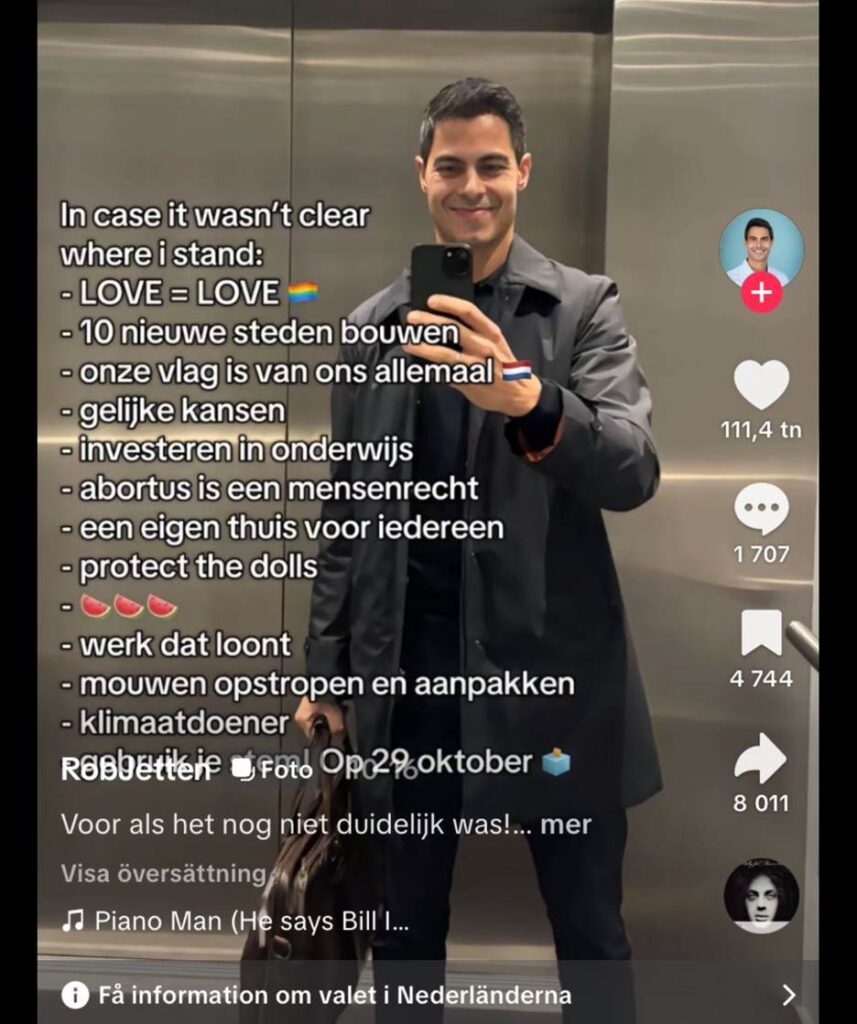Open the RobJetten username
The image size is (857, 1024).
(x=136, y=769)
